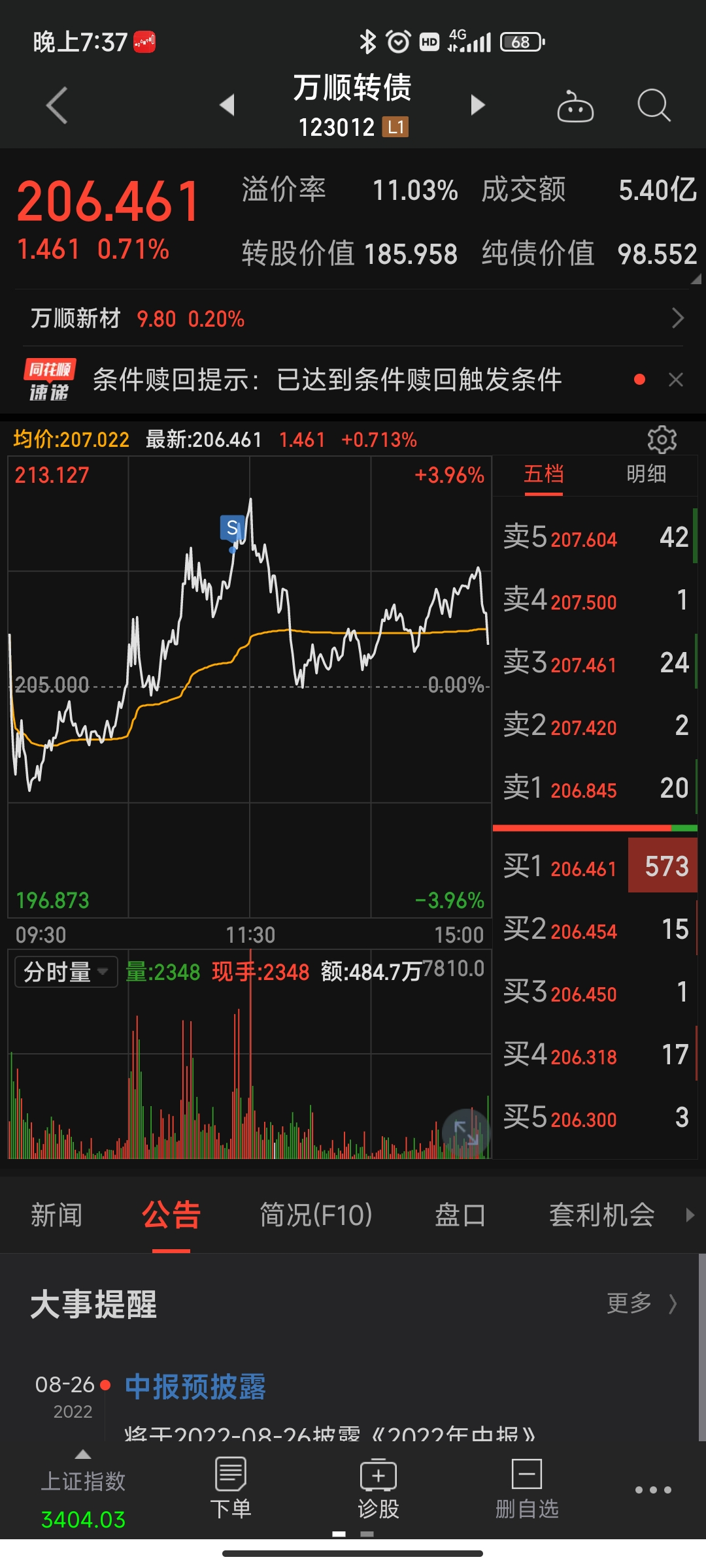Dismiss the 条件赎回提示 banner
The image size is (706, 1568).
[676, 380]
